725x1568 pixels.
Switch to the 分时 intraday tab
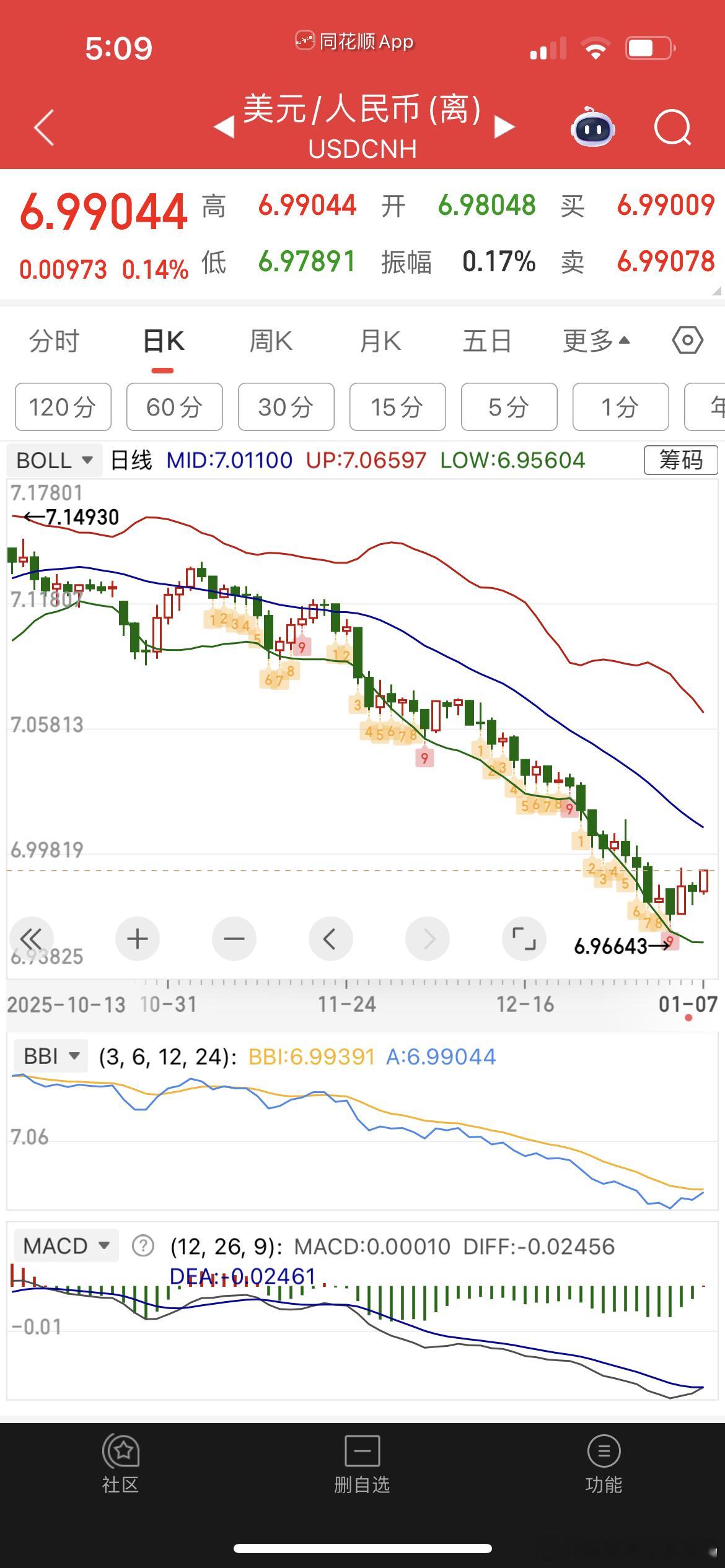[x=53, y=340]
